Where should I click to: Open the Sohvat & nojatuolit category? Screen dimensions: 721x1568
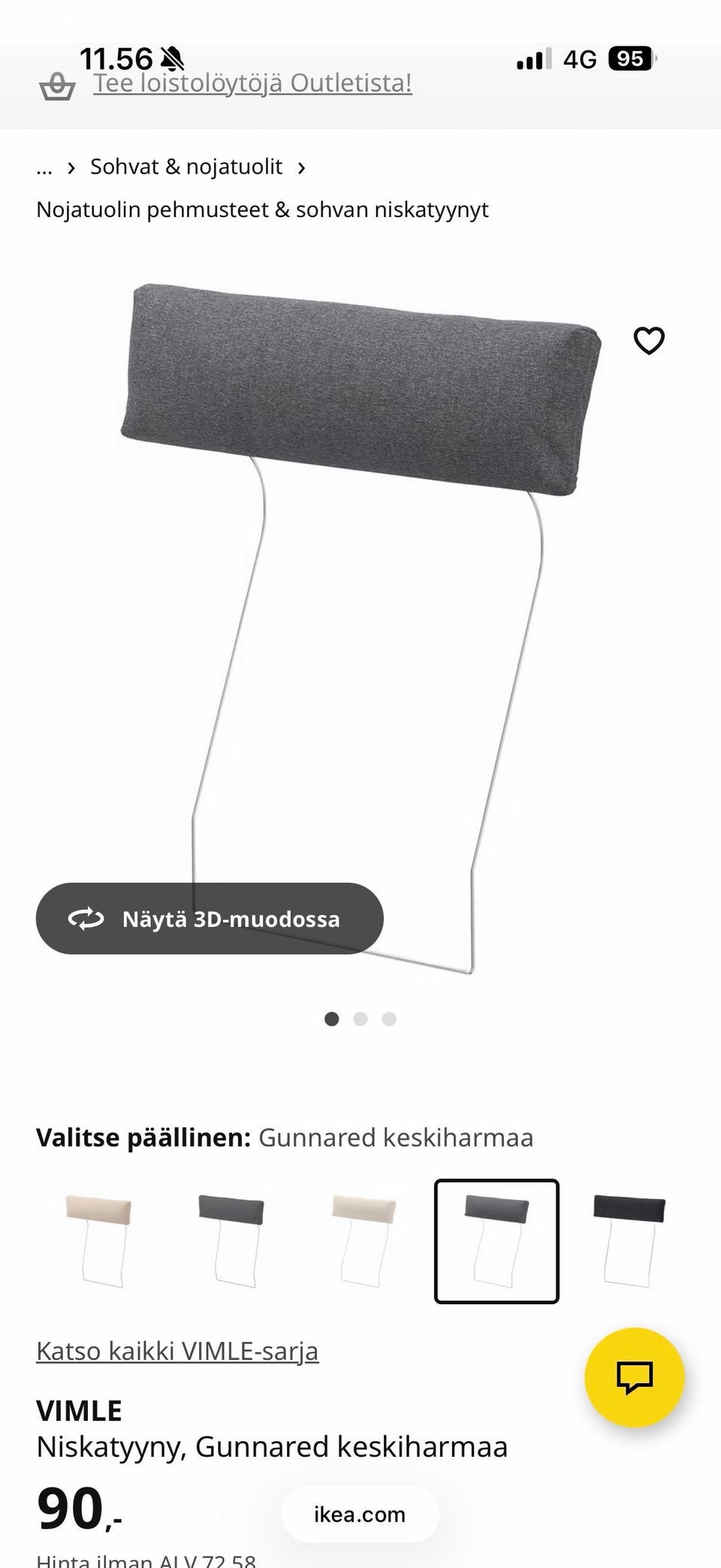coord(186,166)
